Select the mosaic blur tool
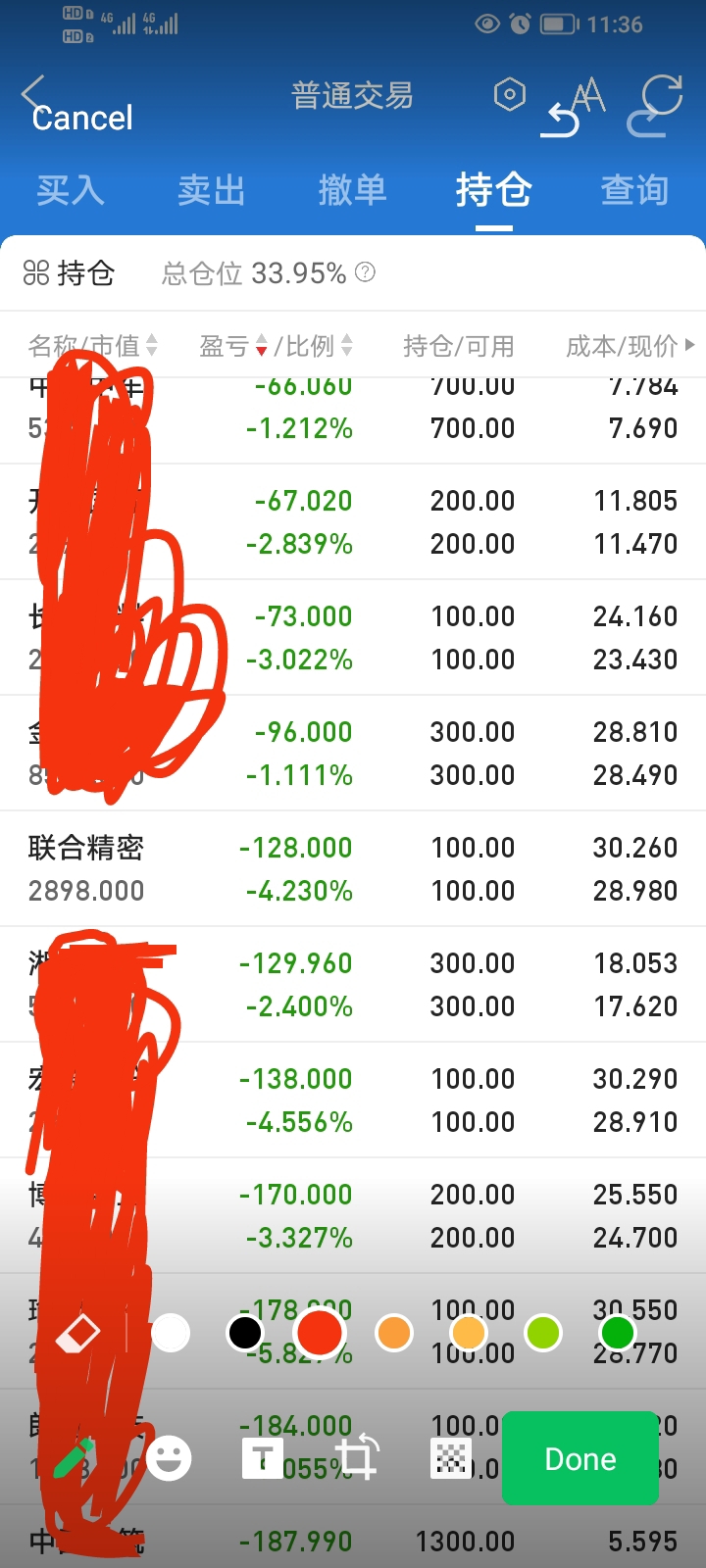Image resolution: width=706 pixels, height=1568 pixels. (451, 1459)
